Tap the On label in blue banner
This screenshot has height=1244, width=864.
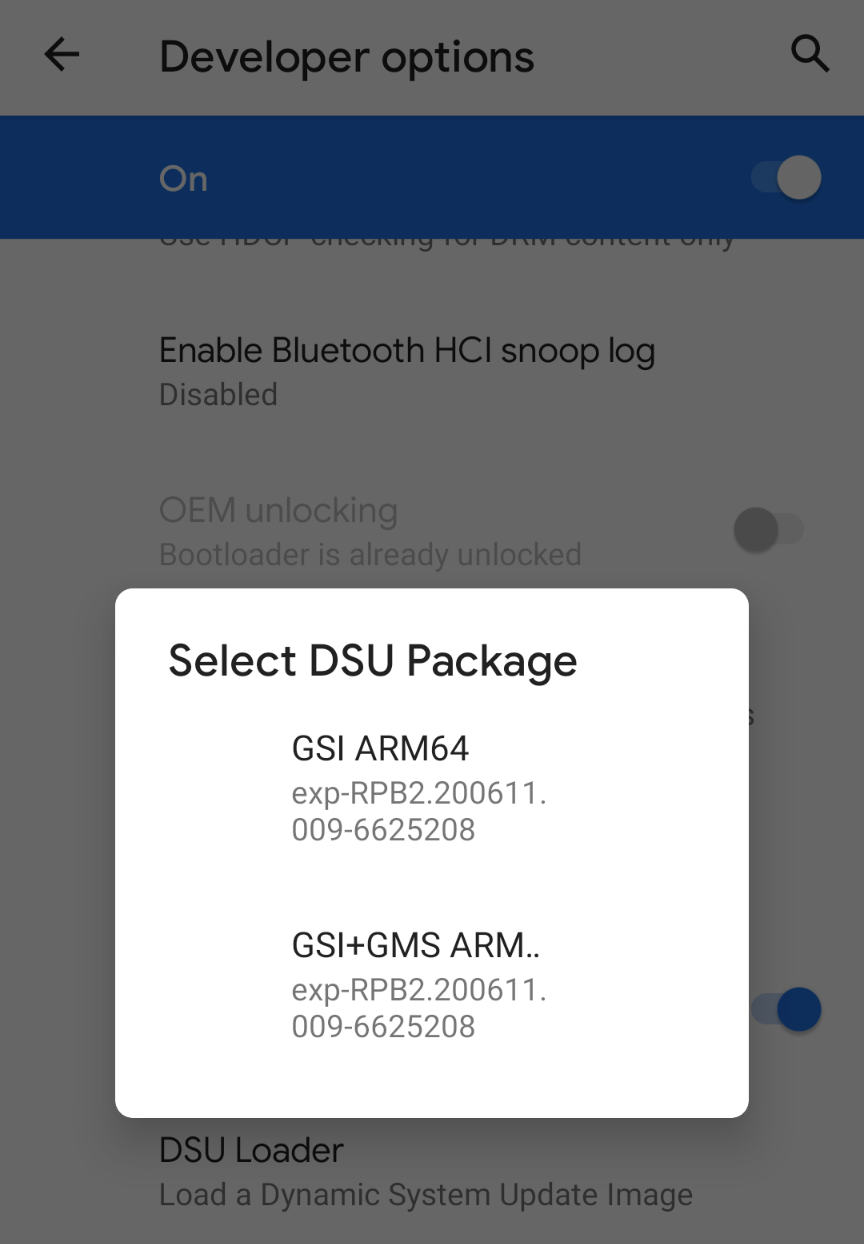[x=182, y=177]
